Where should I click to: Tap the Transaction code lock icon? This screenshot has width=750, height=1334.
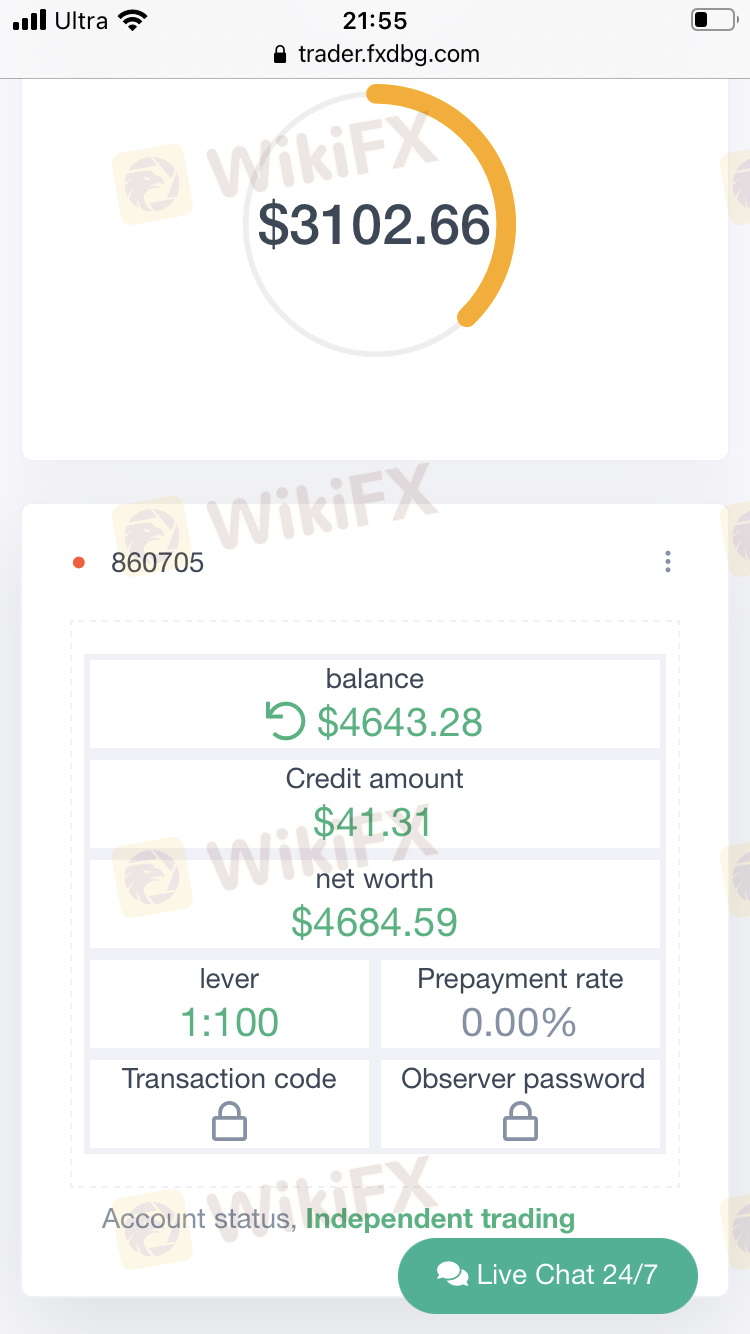229,1121
